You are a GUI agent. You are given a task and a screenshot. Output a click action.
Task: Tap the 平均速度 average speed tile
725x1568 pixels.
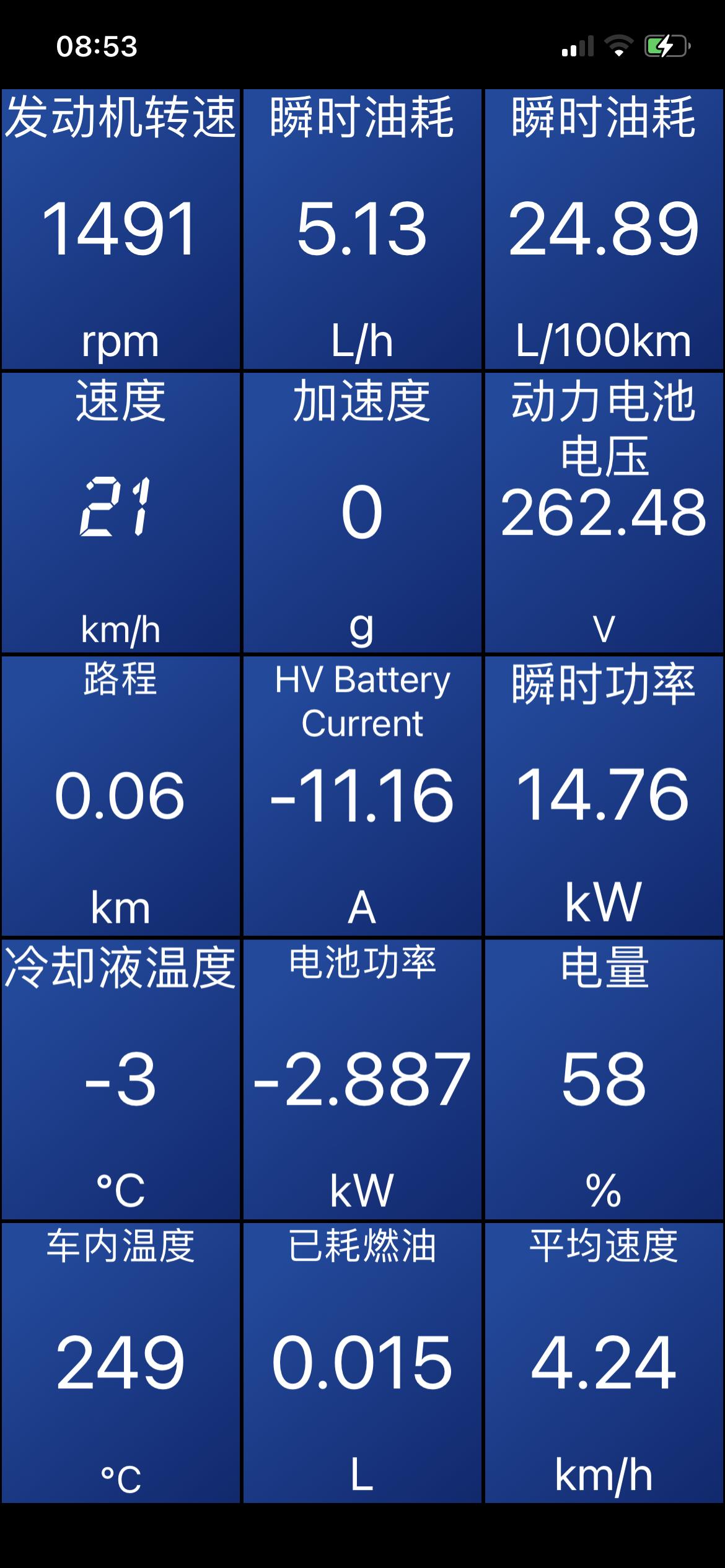(x=604, y=1362)
